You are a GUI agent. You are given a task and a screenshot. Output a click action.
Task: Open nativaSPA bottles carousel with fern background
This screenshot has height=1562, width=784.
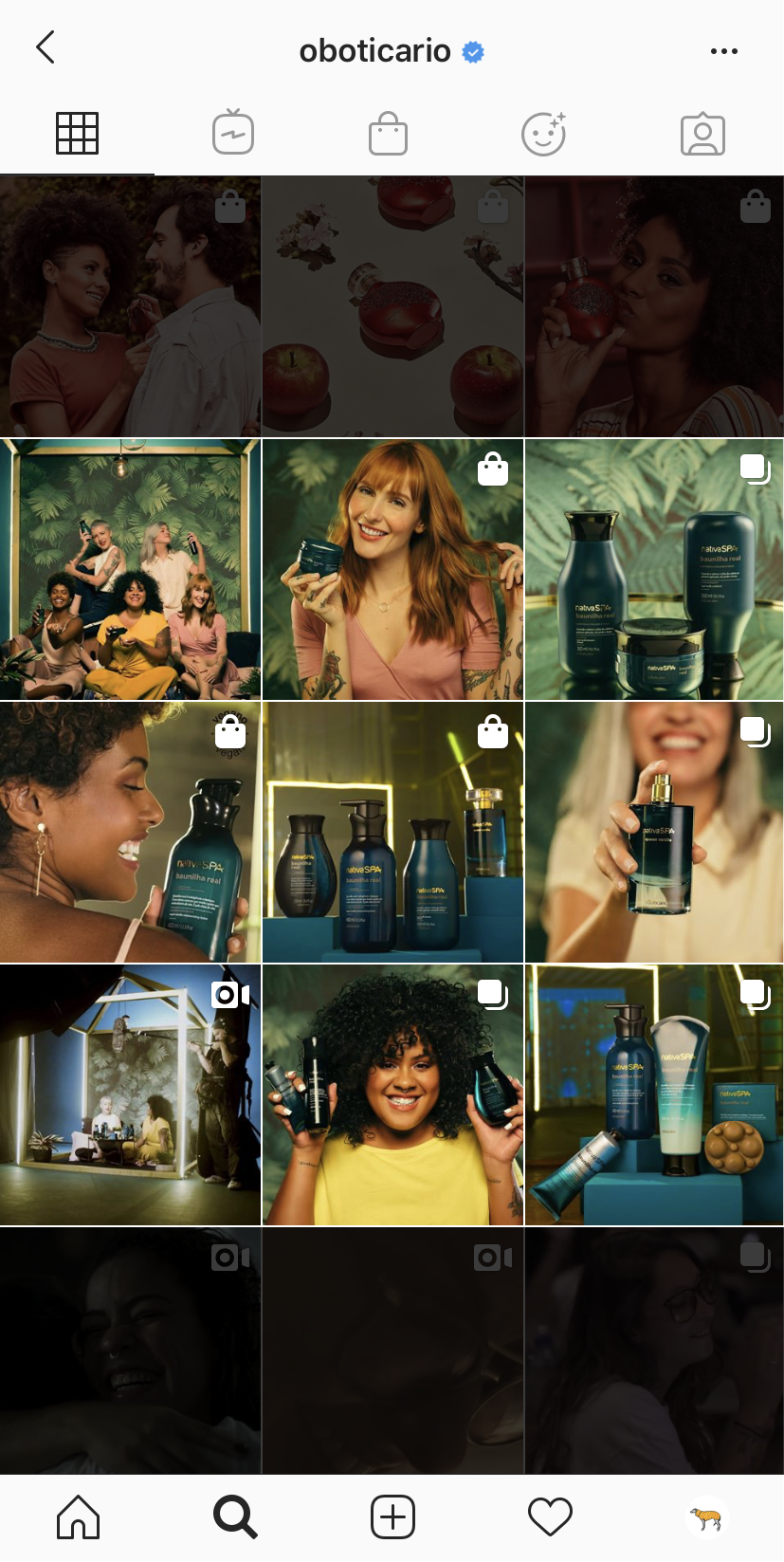click(654, 569)
